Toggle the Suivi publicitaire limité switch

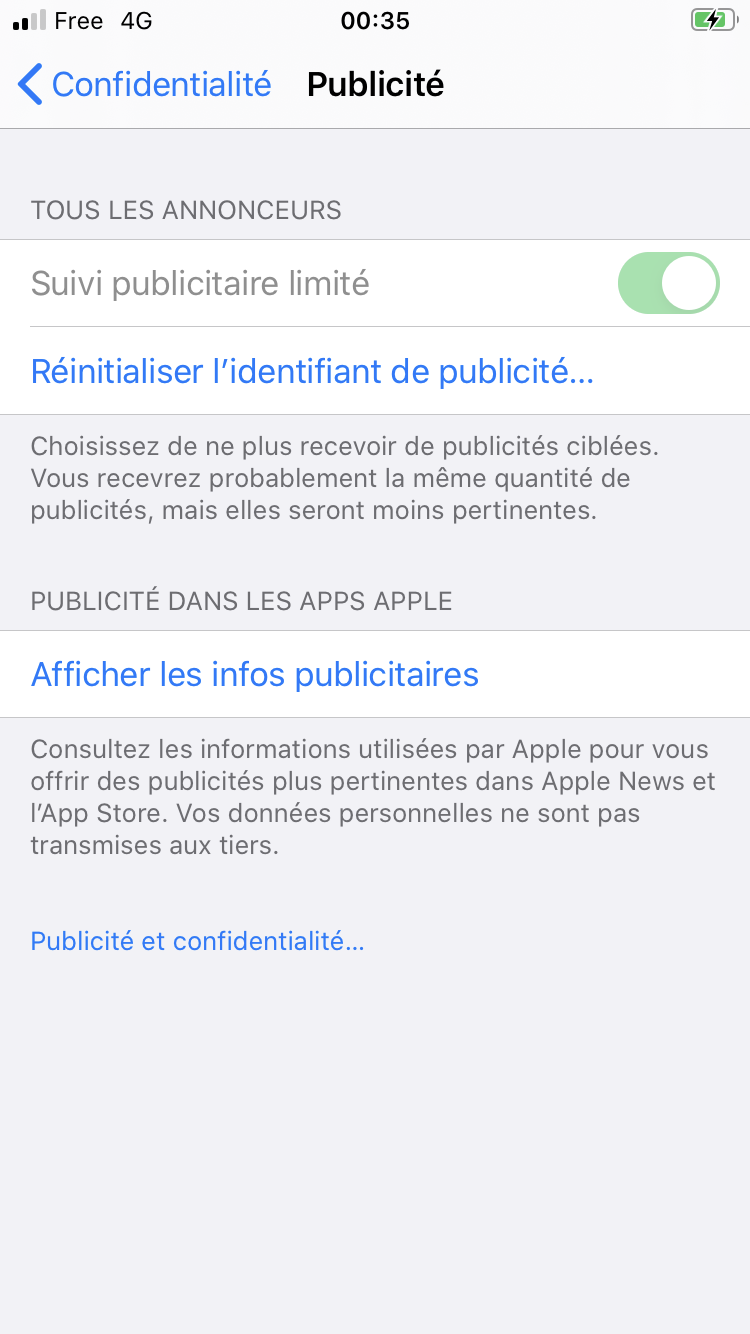coord(669,283)
